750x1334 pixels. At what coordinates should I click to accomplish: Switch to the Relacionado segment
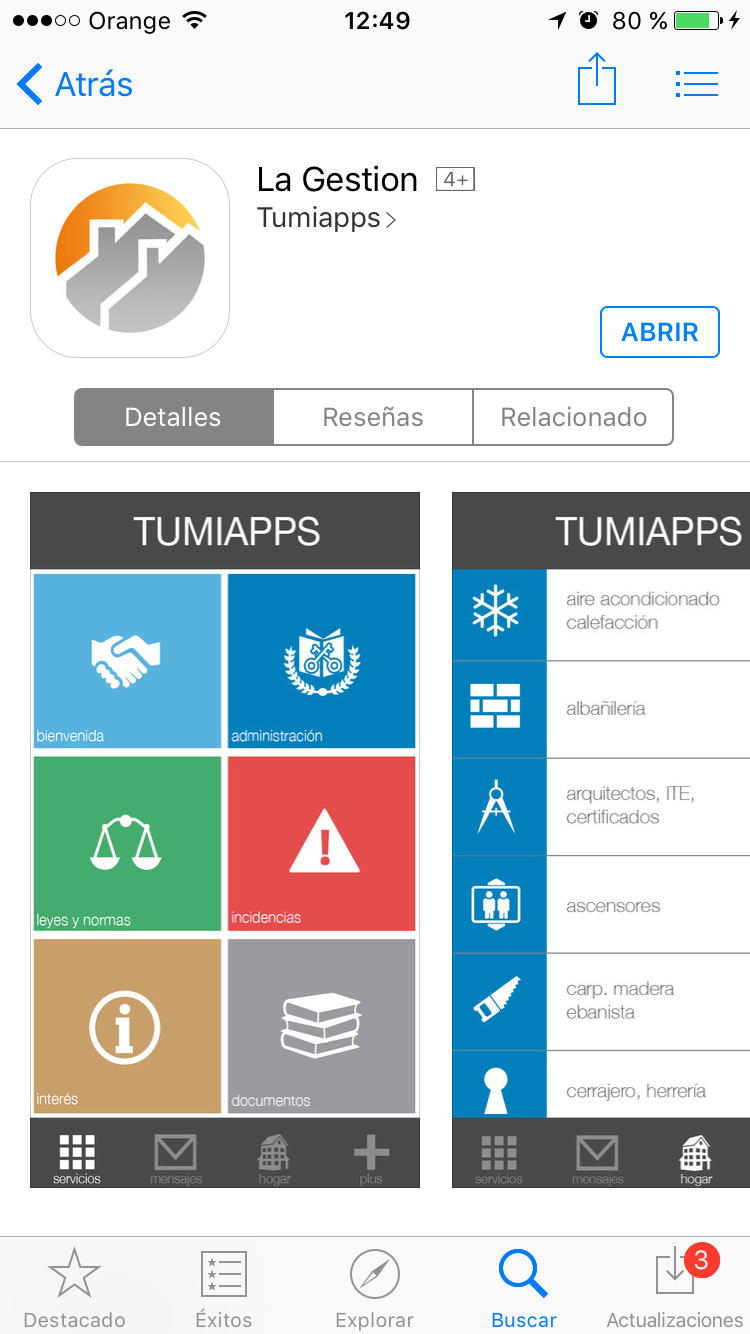coord(573,417)
